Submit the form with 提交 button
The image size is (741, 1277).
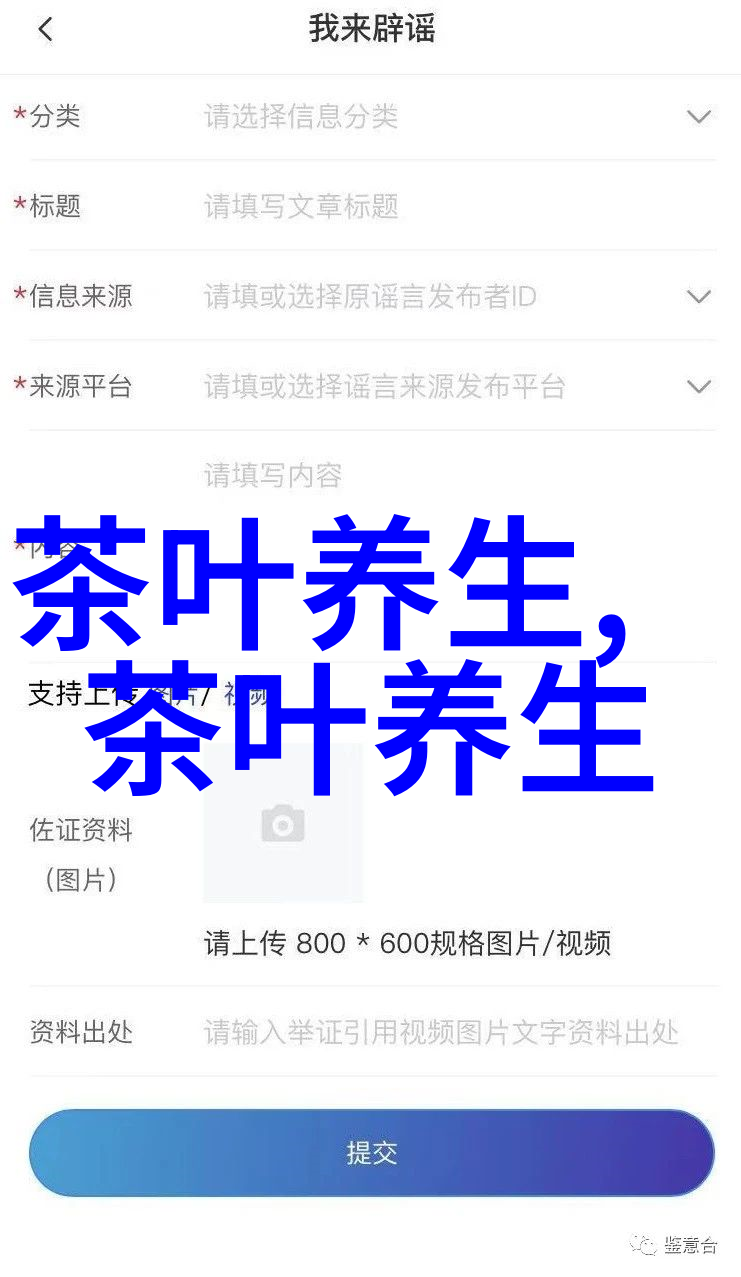[372, 1153]
